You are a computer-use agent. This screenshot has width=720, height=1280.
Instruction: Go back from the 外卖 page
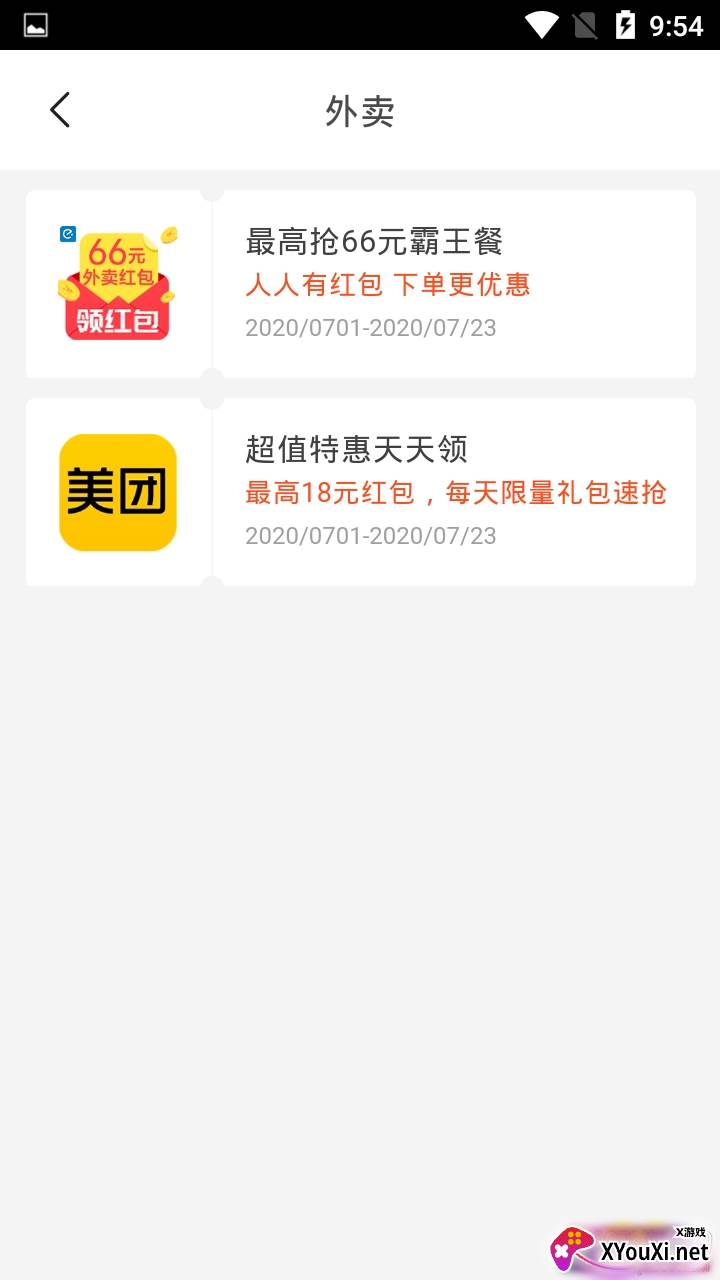click(60, 110)
